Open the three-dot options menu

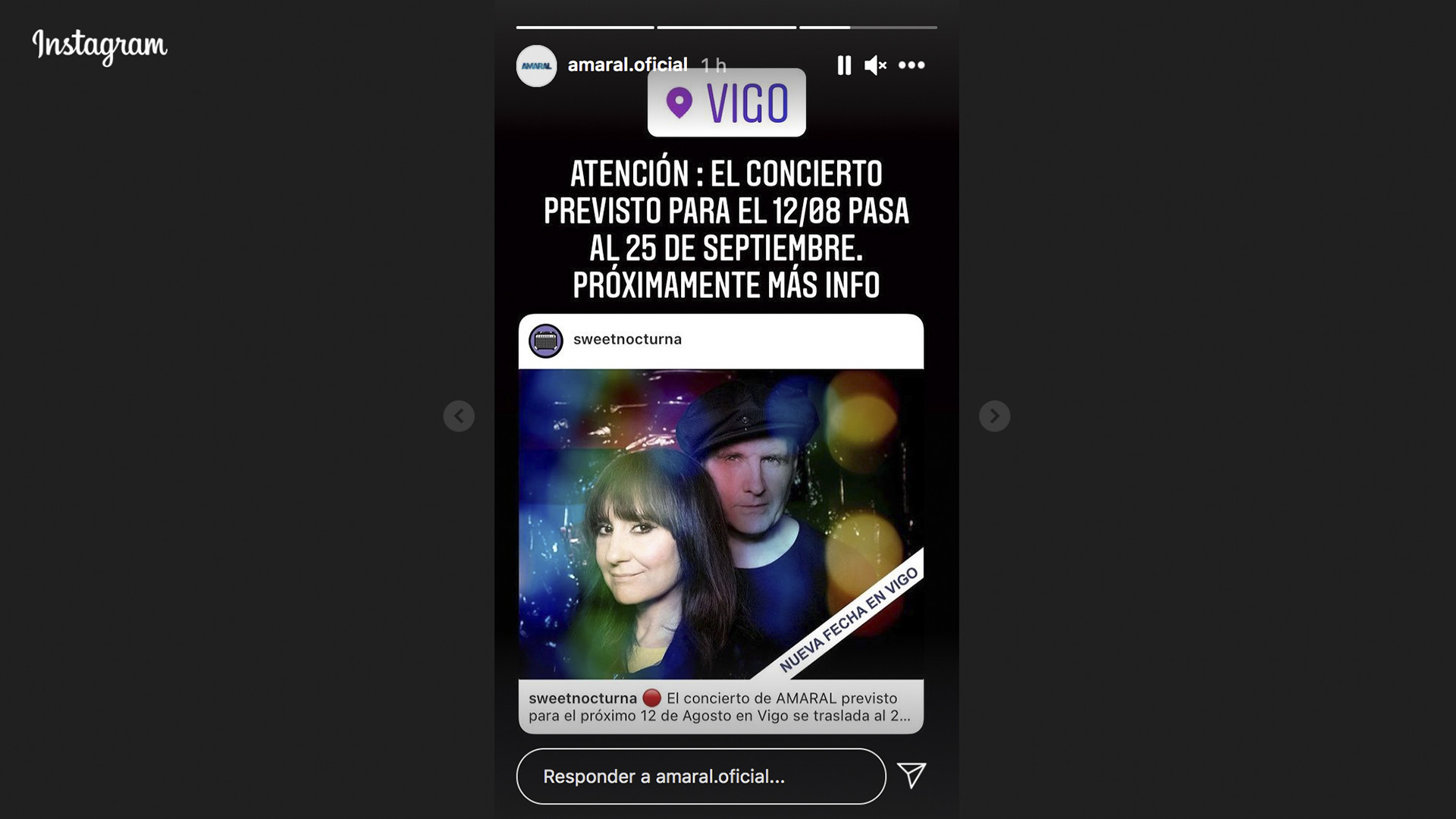pos(911,65)
